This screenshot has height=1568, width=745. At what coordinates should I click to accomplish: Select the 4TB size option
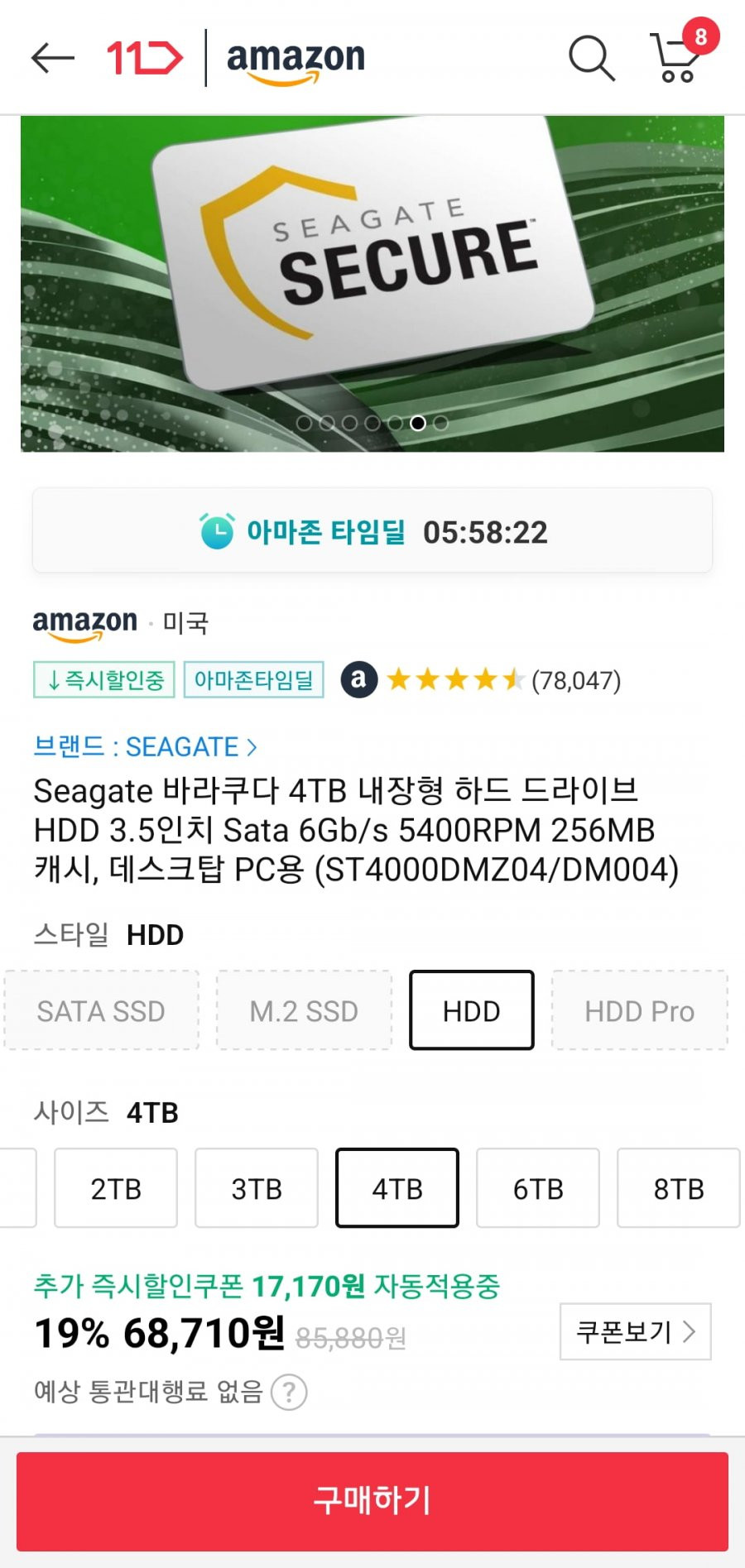[397, 1188]
